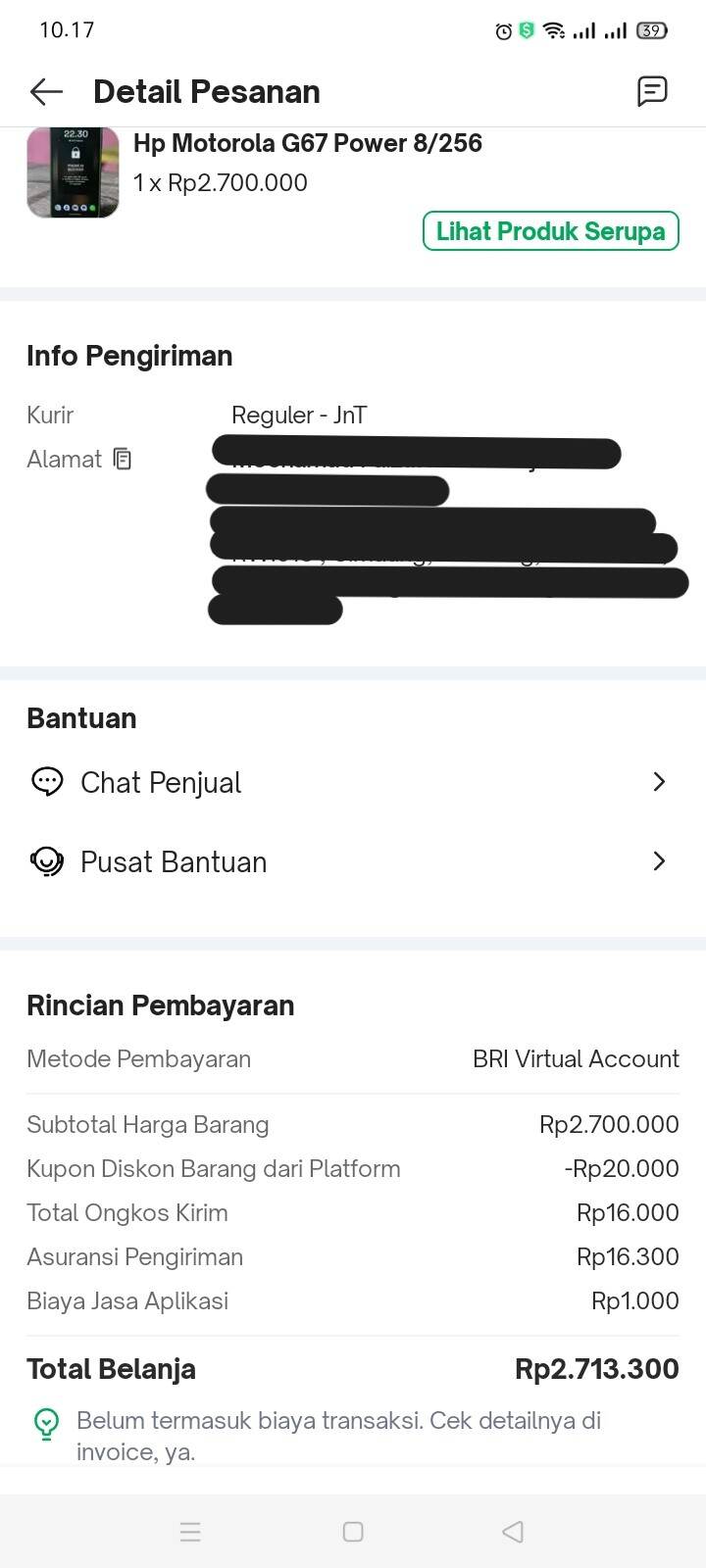The image size is (706, 1568).
Task: Copy the shipping address using the copy icon
Action: pyautogui.click(x=122, y=459)
